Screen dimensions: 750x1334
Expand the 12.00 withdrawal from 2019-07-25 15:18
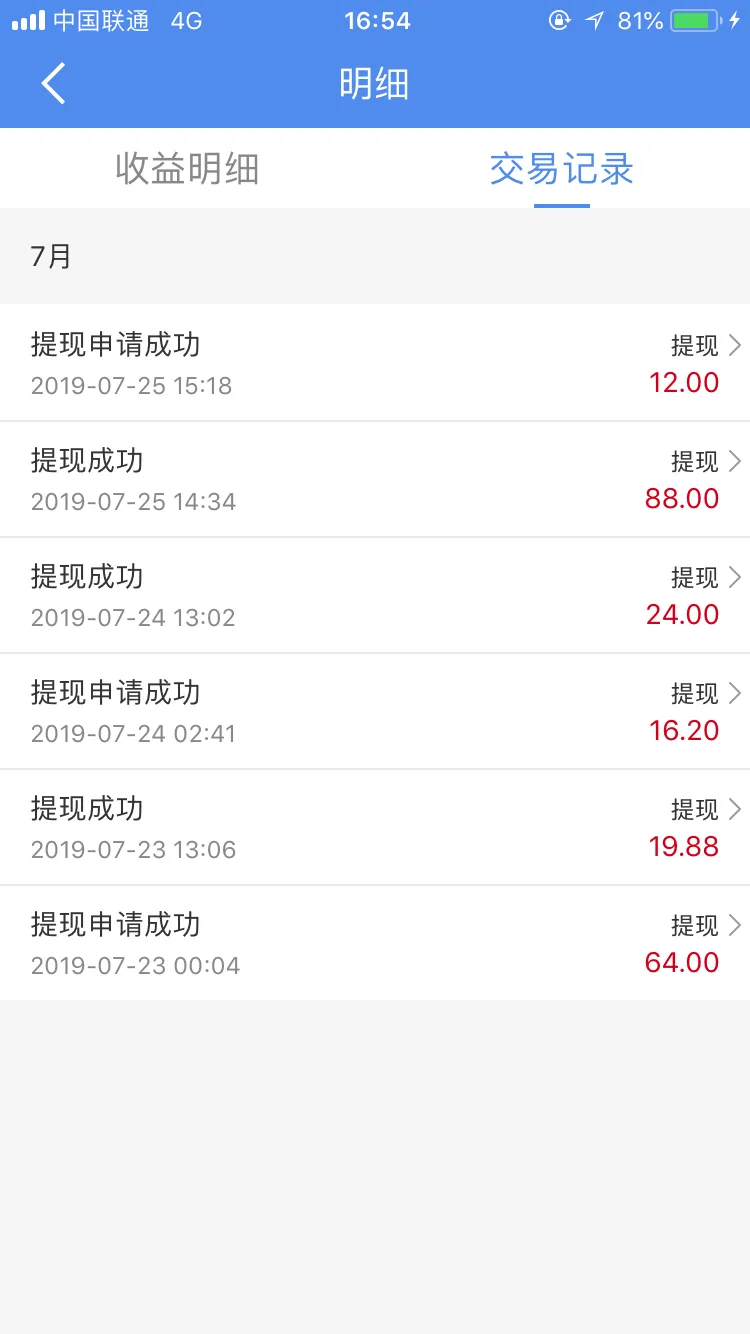point(375,362)
